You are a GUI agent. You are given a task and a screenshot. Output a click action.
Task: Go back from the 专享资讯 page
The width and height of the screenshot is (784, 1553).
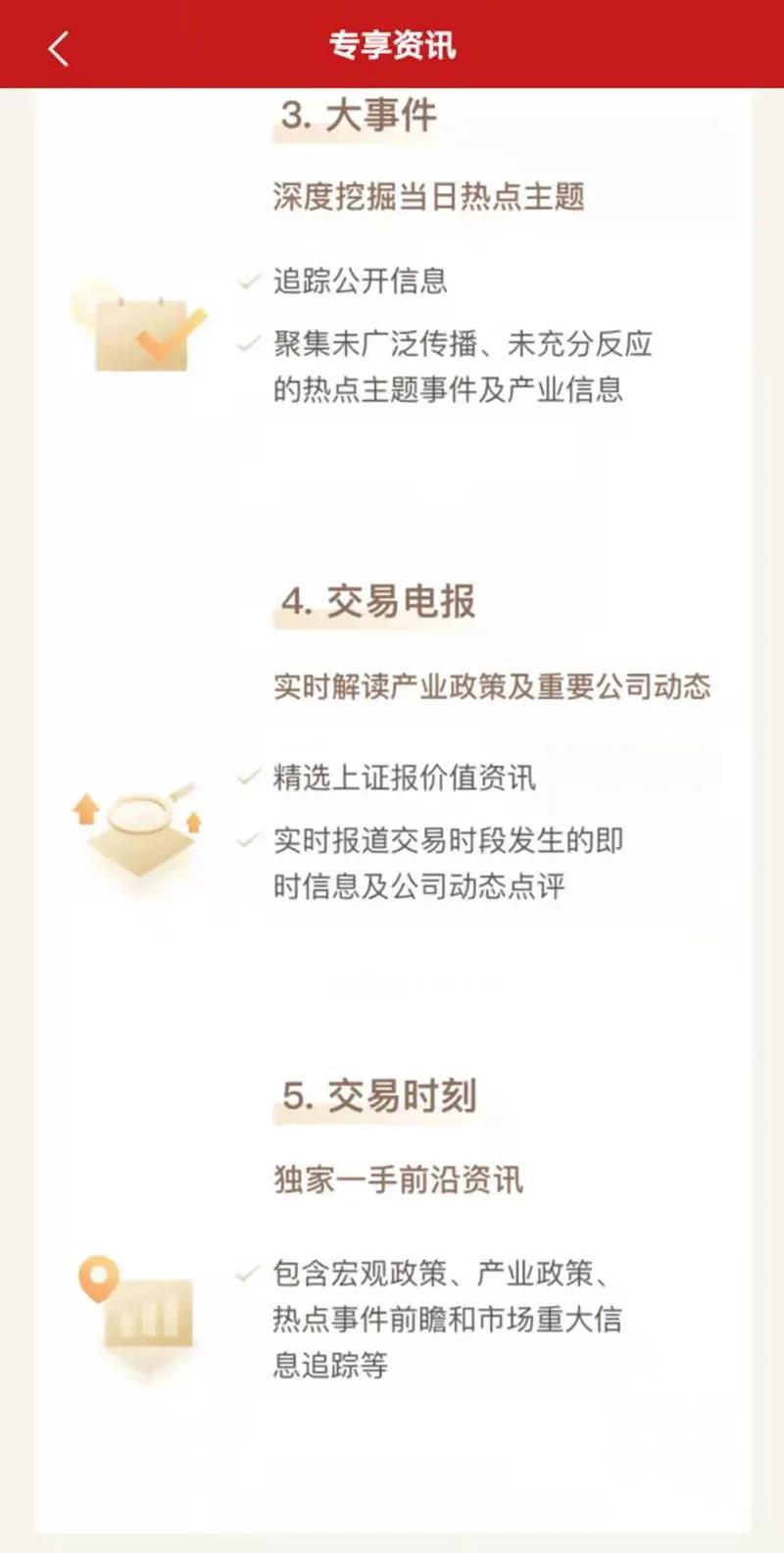(59, 47)
